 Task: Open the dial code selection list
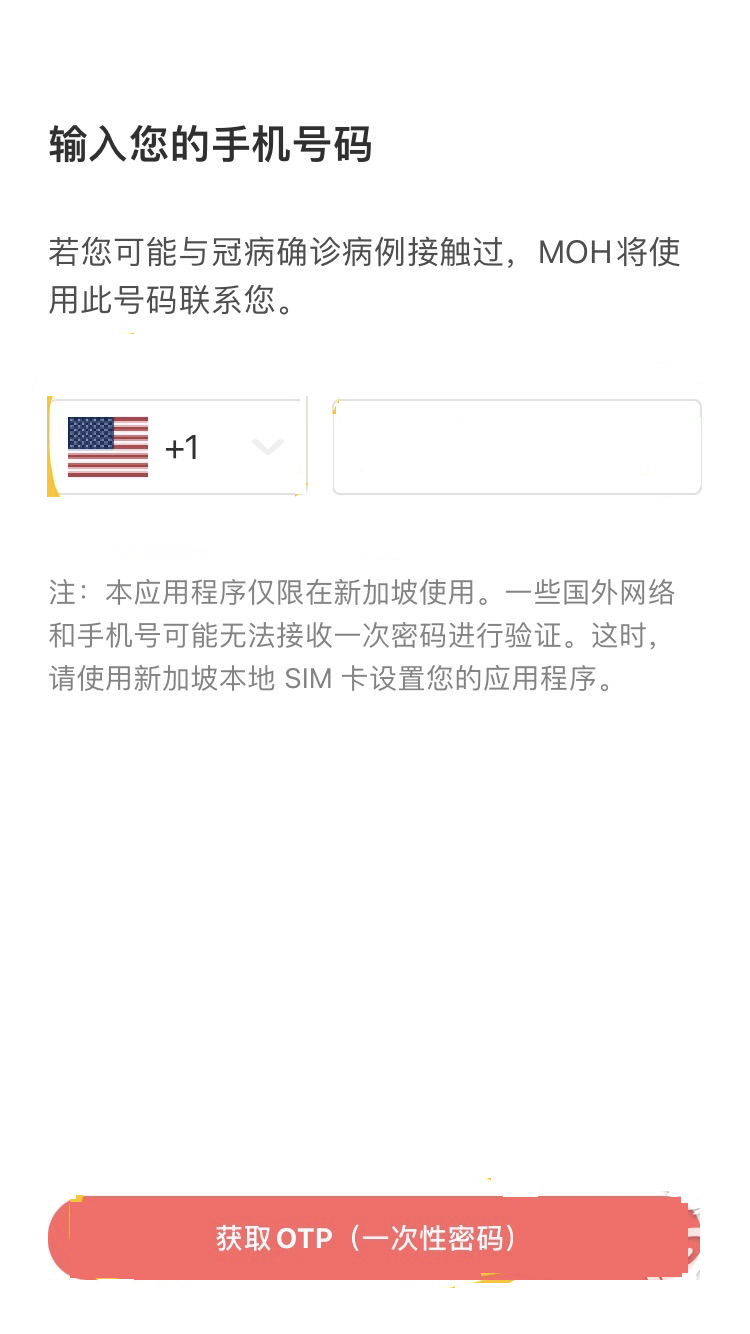[x=266, y=446]
